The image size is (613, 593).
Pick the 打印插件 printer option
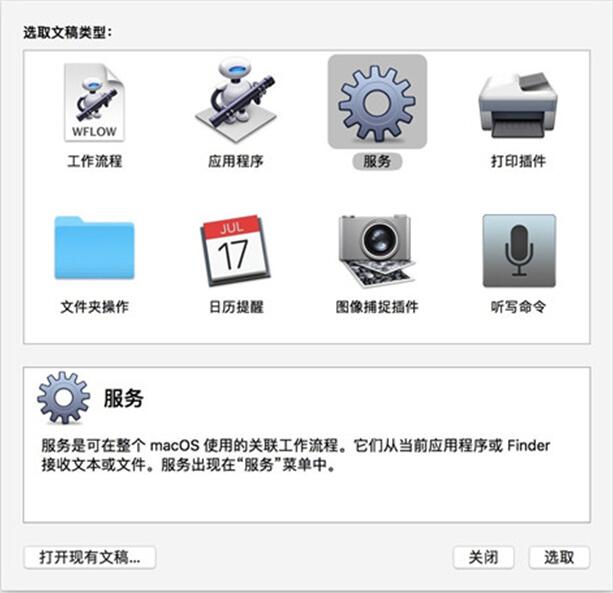[519, 104]
